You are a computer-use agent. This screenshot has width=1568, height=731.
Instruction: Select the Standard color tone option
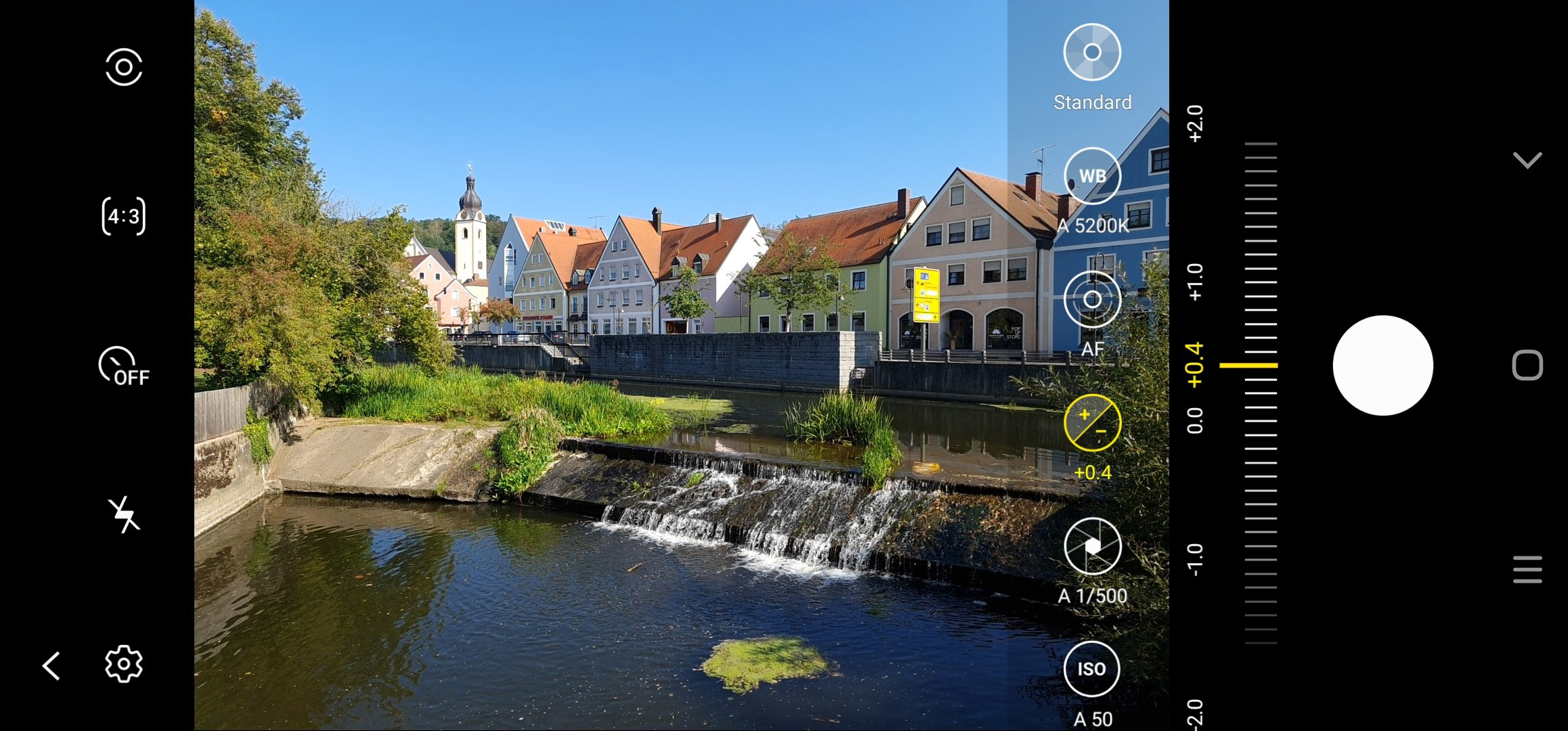(1092, 53)
